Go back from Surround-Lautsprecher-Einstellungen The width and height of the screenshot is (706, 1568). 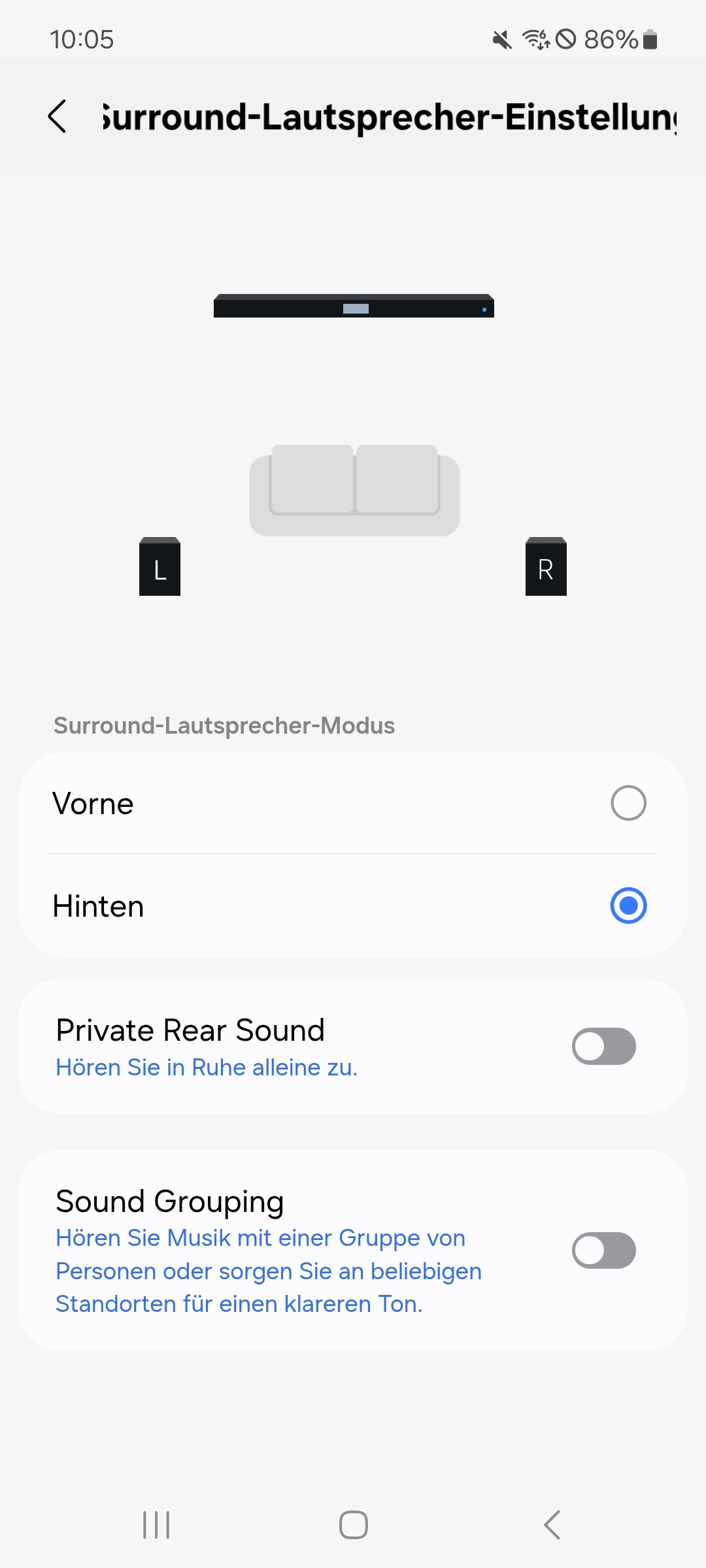58,116
